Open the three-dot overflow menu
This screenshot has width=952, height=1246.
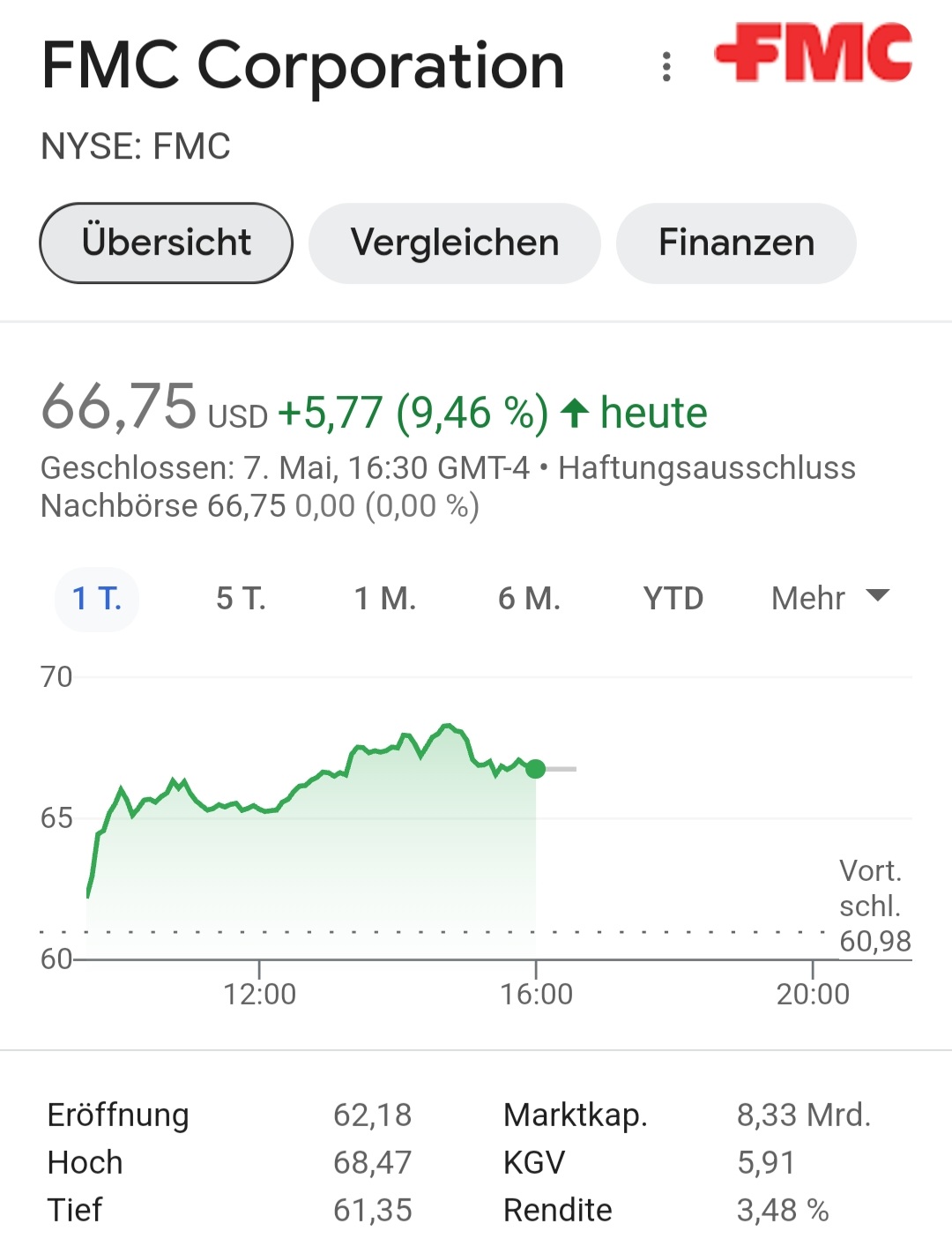click(x=666, y=63)
